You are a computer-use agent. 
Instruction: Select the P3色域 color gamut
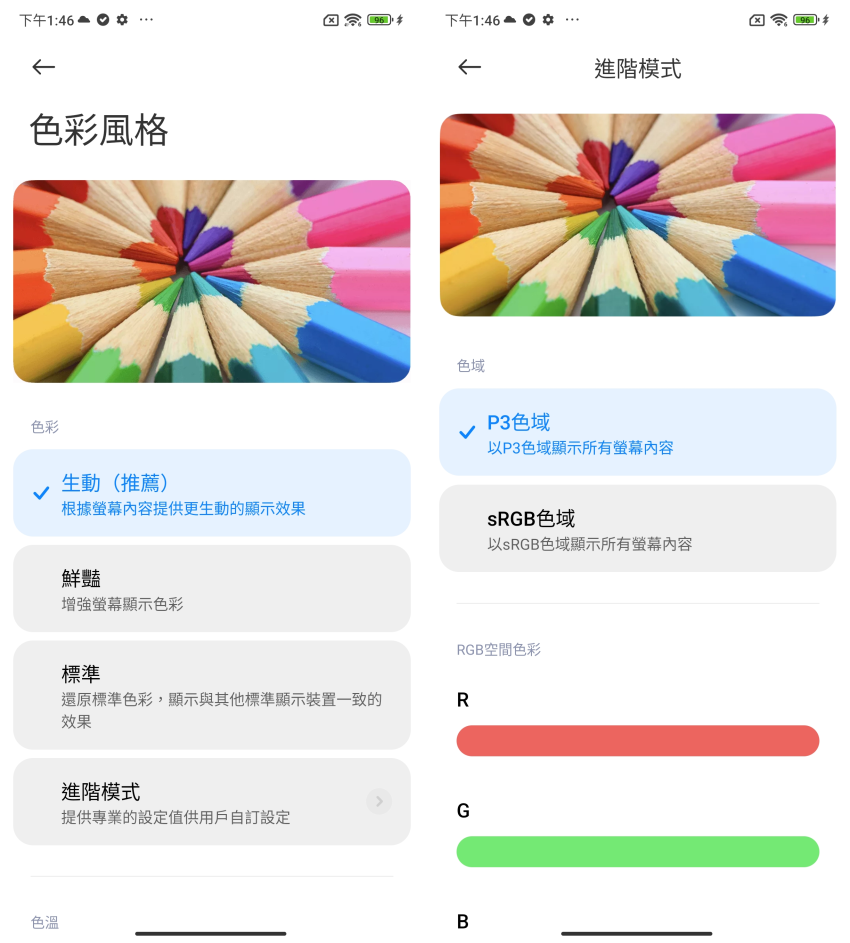[x=637, y=432]
